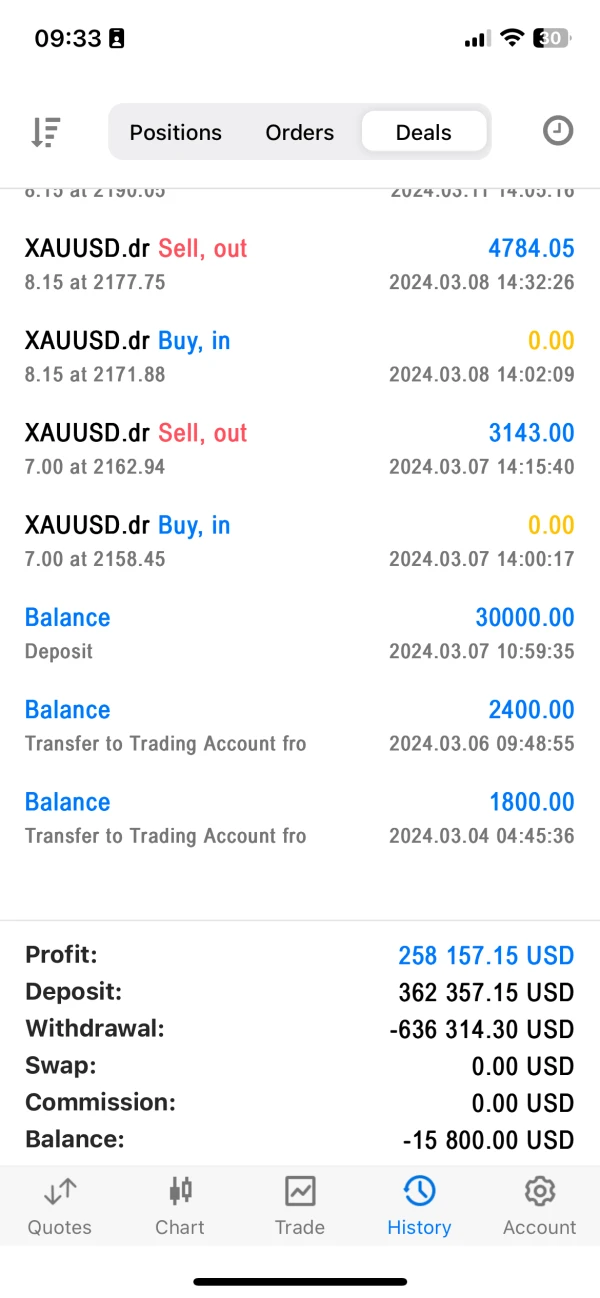Open the Sell deal at 2177.75

(300, 264)
